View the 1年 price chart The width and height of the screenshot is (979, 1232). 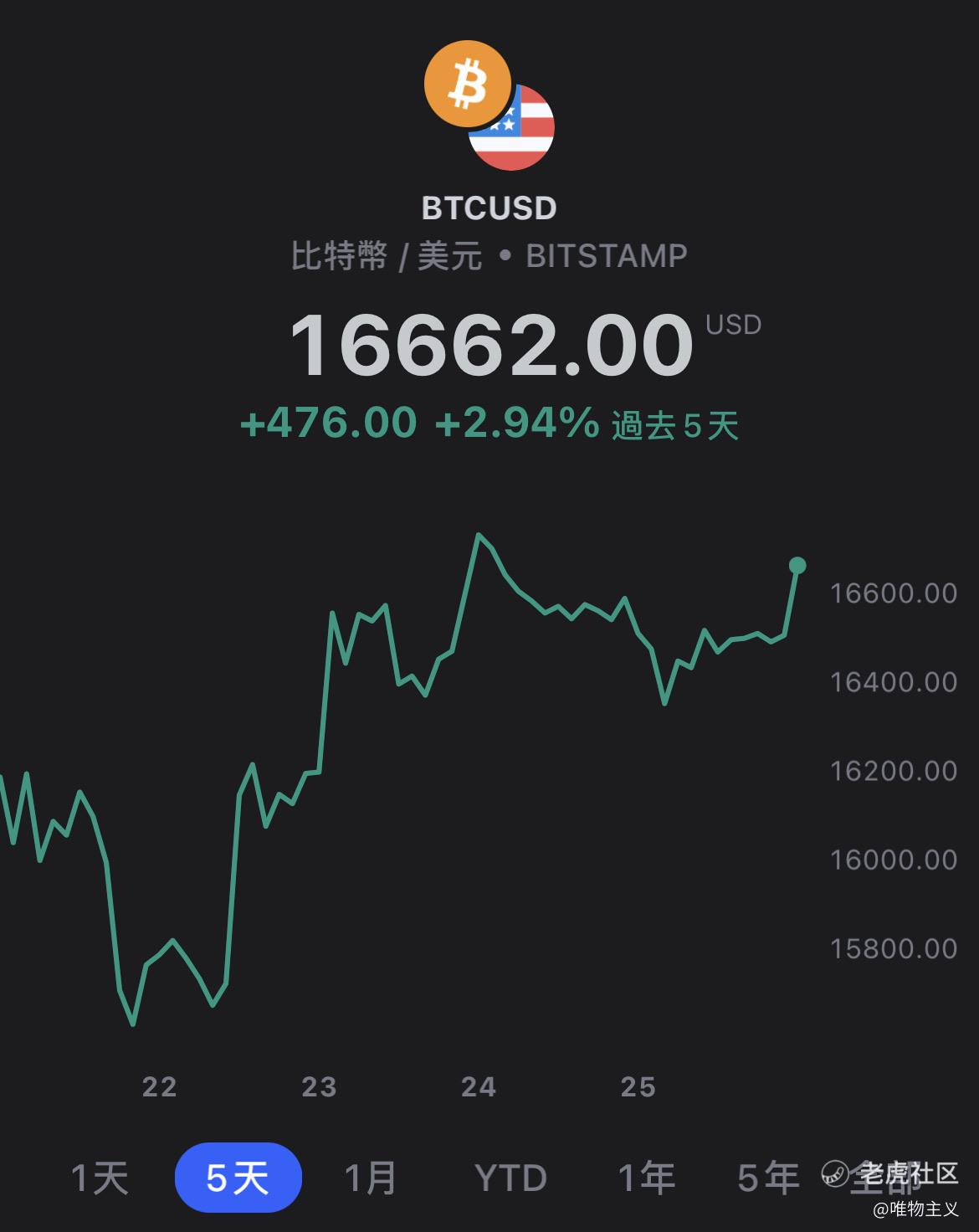tap(647, 1178)
